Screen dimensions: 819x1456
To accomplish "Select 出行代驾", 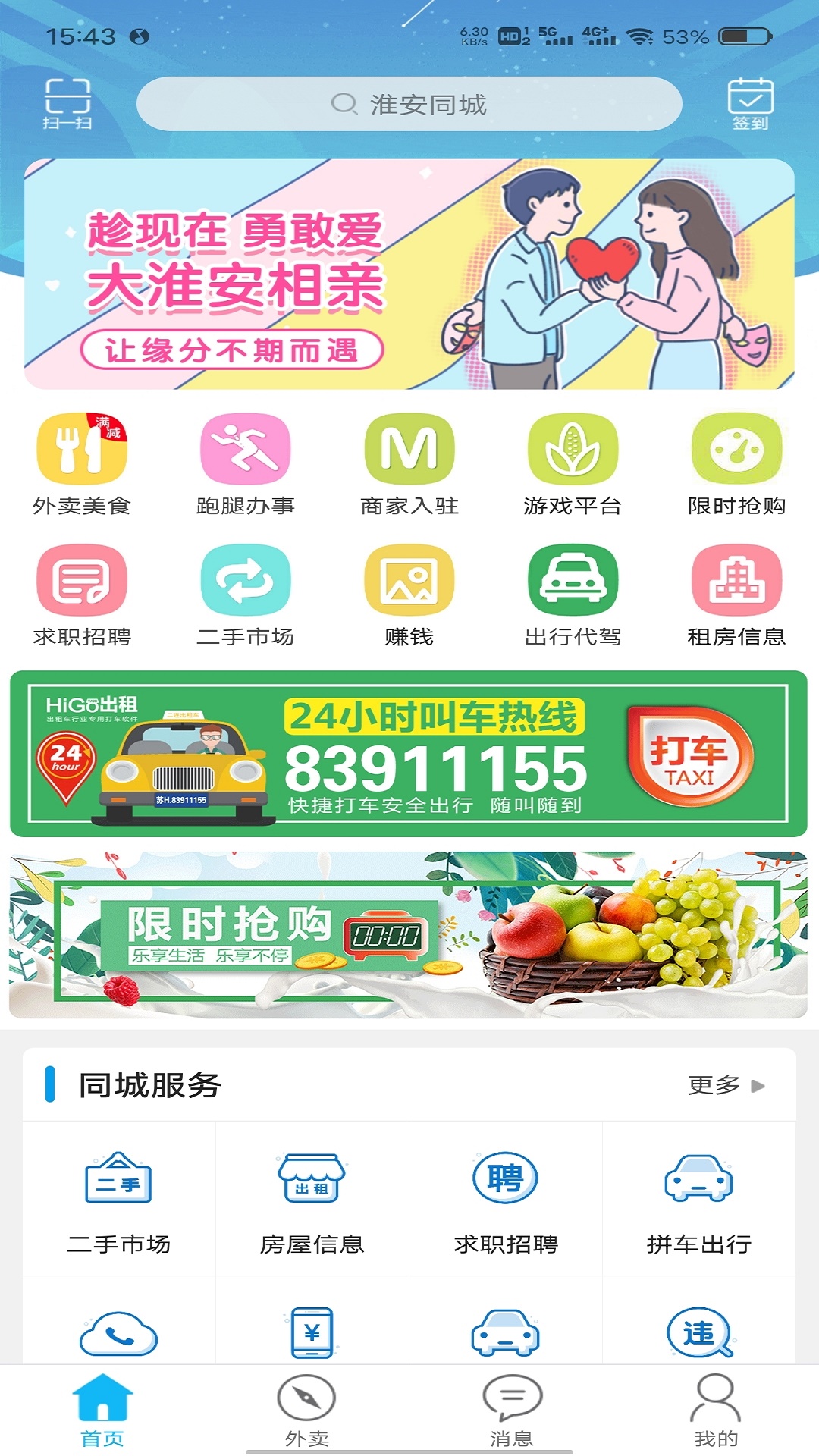I will point(573,595).
